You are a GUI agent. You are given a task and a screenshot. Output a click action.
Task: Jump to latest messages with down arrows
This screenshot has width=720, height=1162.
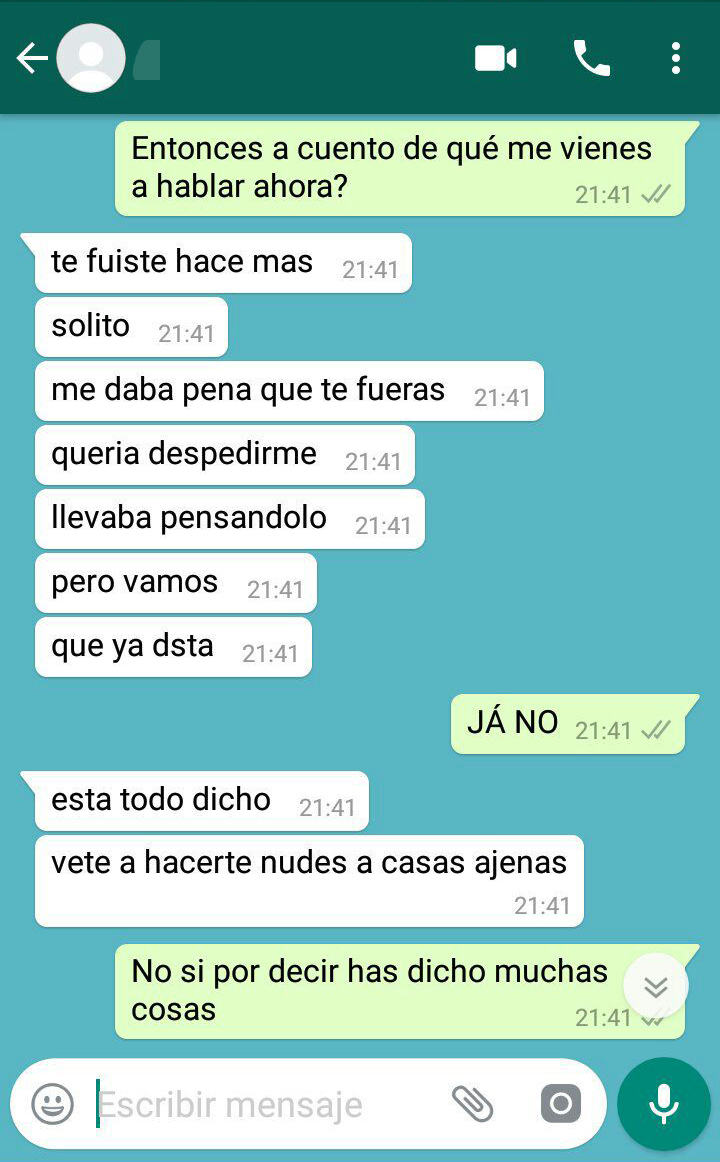pyautogui.click(x=656, y=987)
